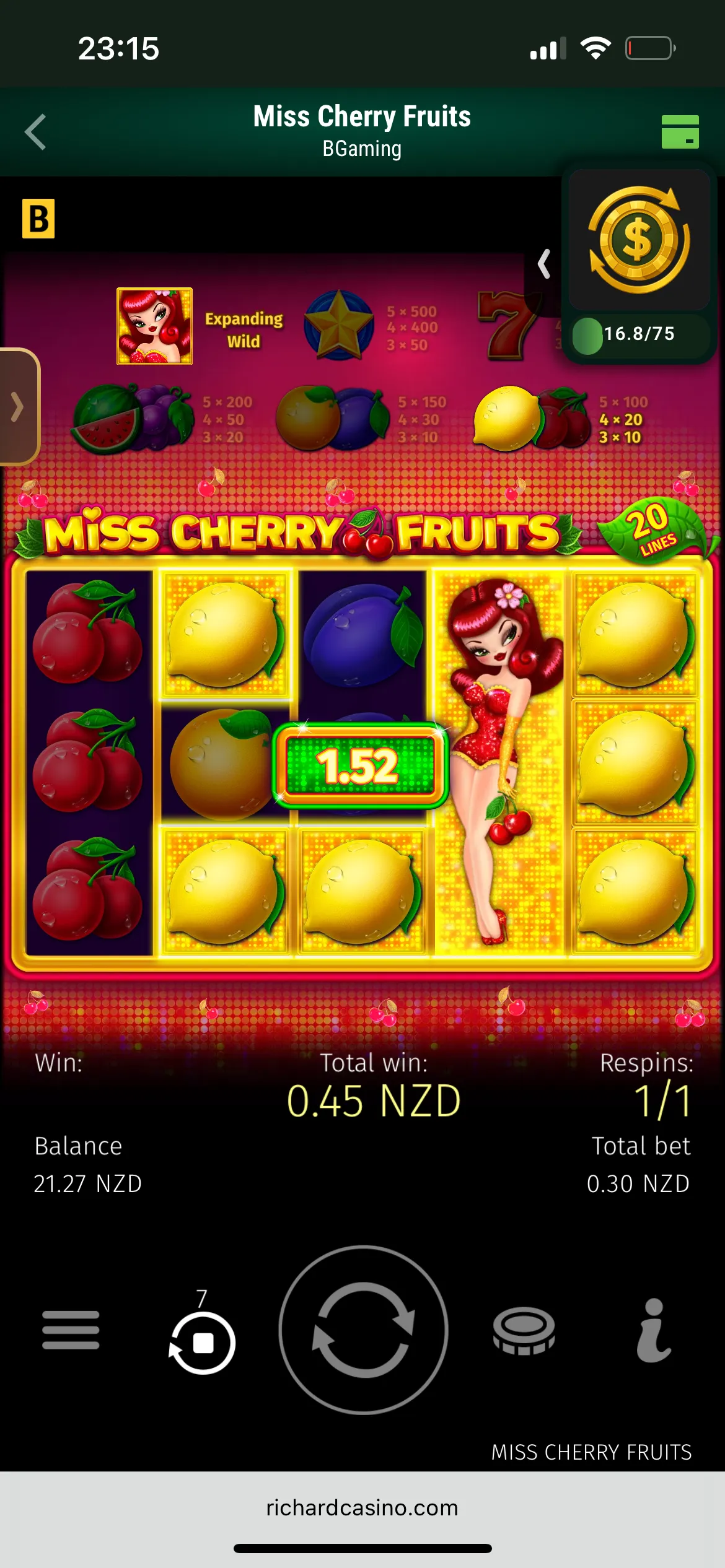The height and width of the screenshot is (1568, 725).
Task: Stop the autoplay with 7 spins left
Action: (203, 1343)
